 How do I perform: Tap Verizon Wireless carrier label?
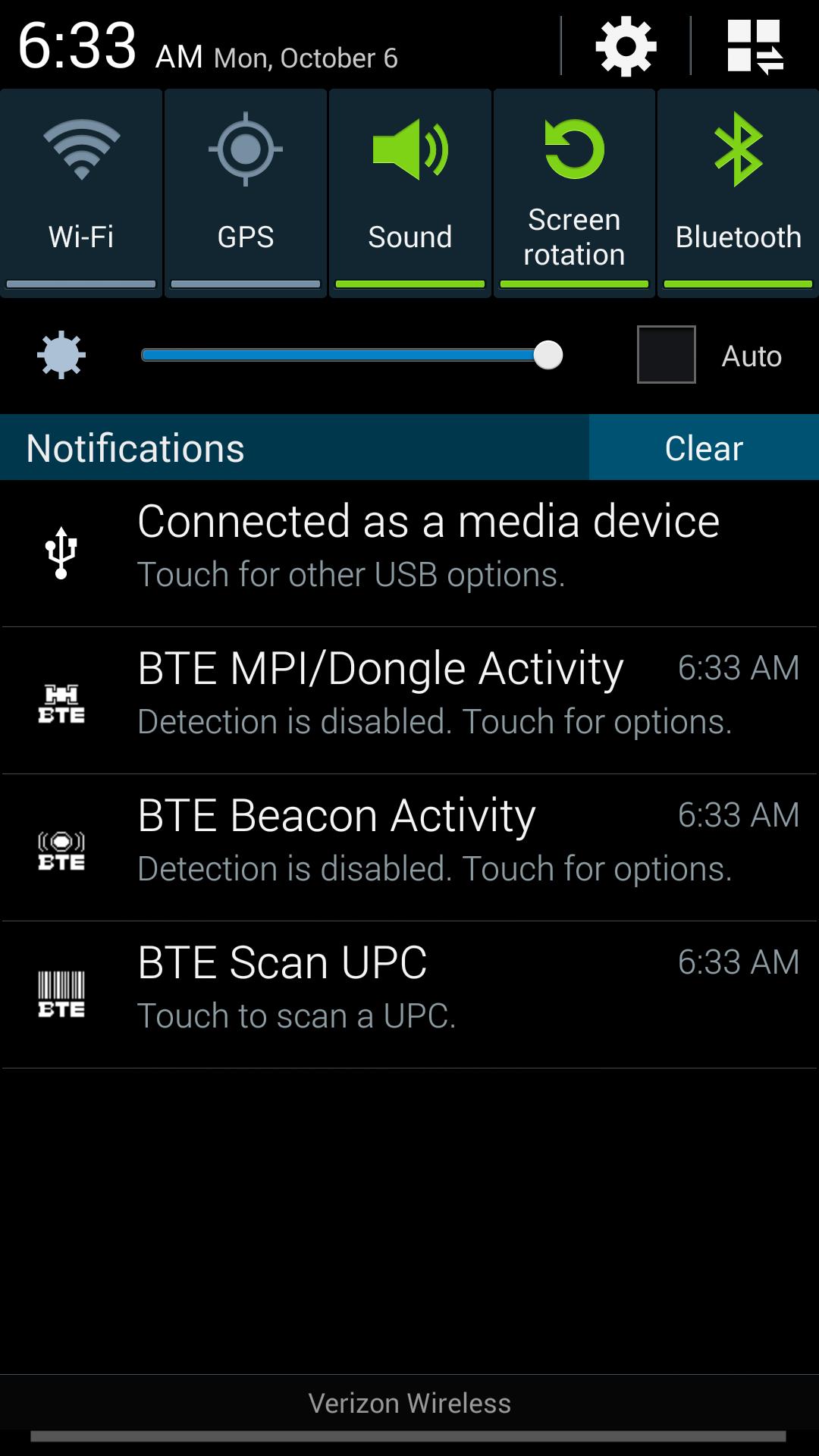pyautogui.click(x=409, y=1402)
